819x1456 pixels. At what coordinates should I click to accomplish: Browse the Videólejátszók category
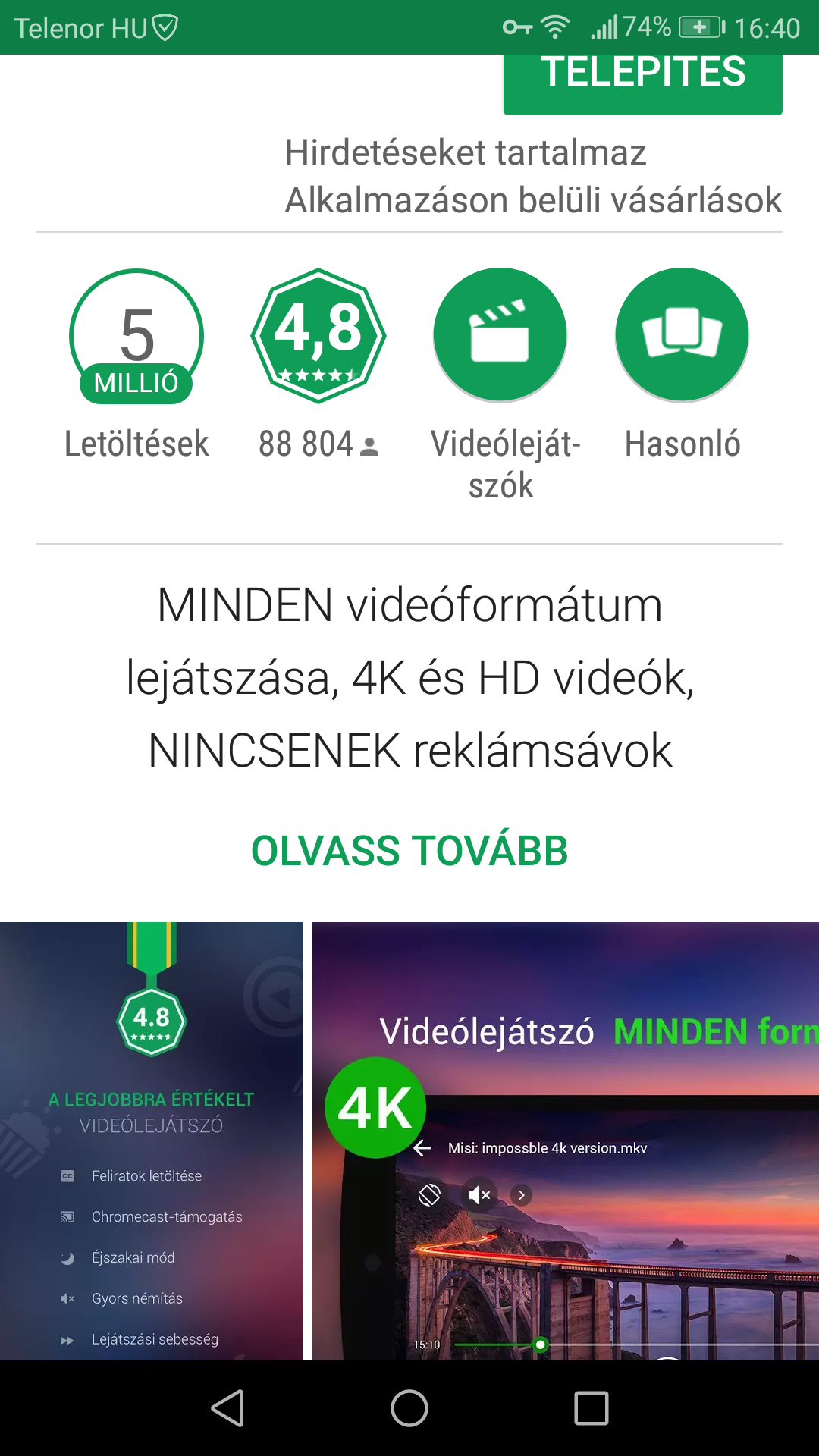click(500, 334)
